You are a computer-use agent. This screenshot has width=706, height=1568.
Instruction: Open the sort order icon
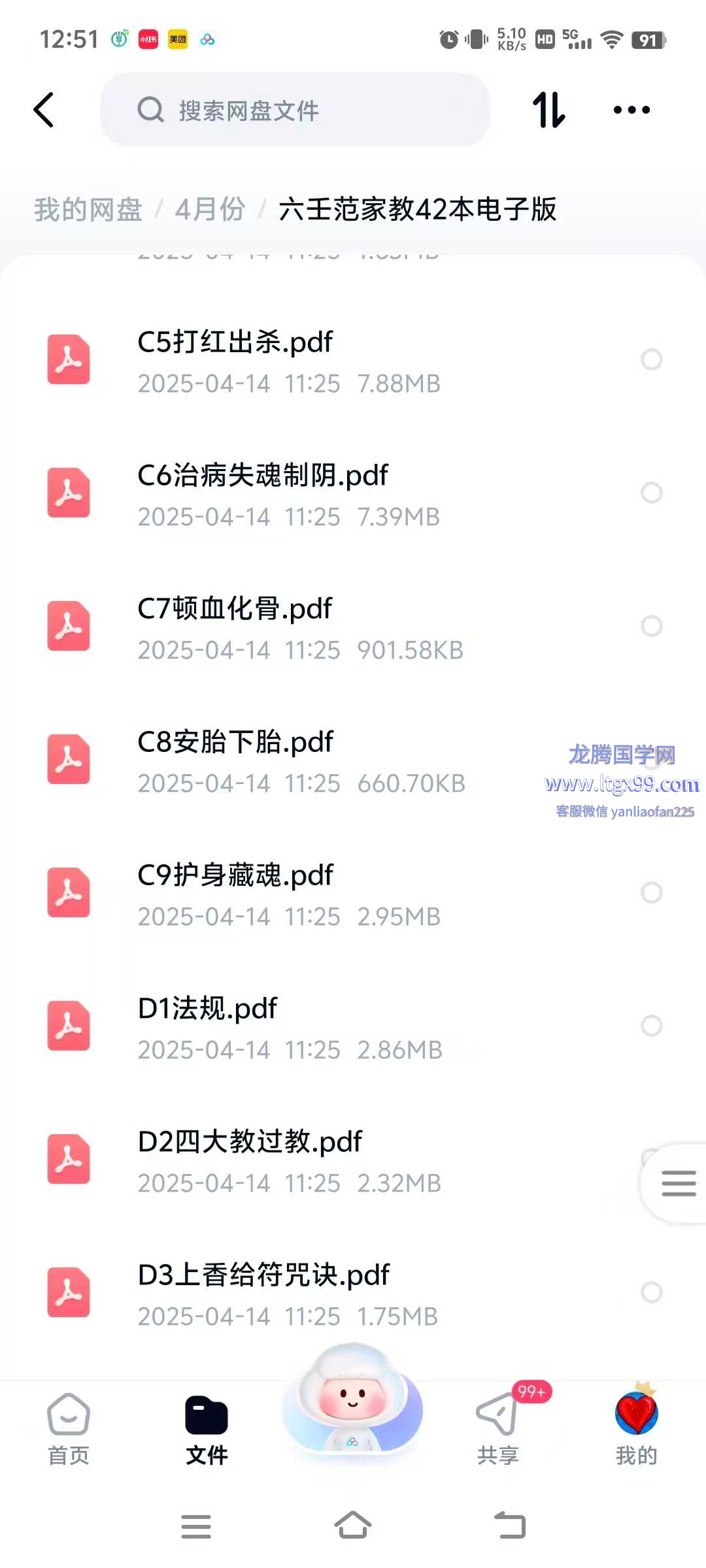548,110
